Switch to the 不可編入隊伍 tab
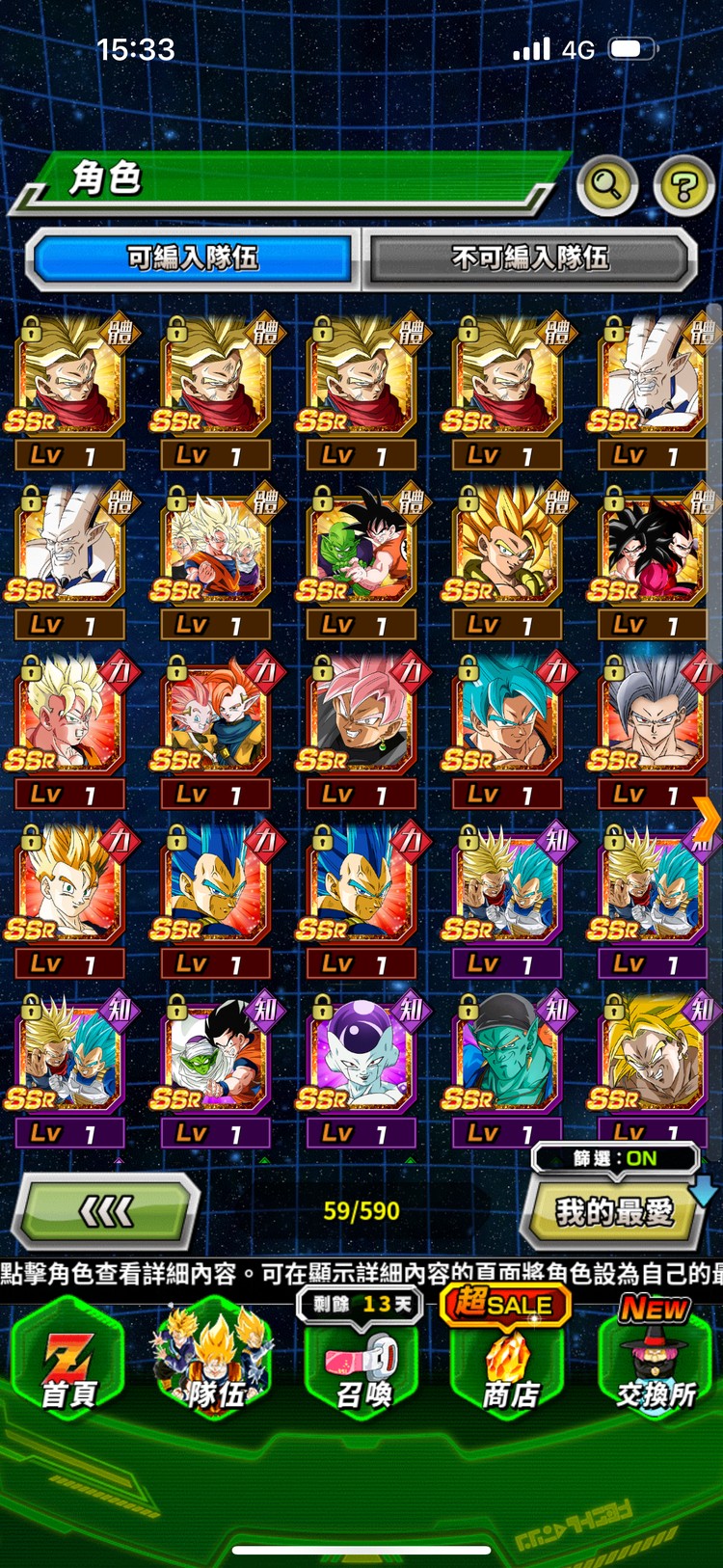The height and width of the screenshot is (1568, 723). point(529,258)
